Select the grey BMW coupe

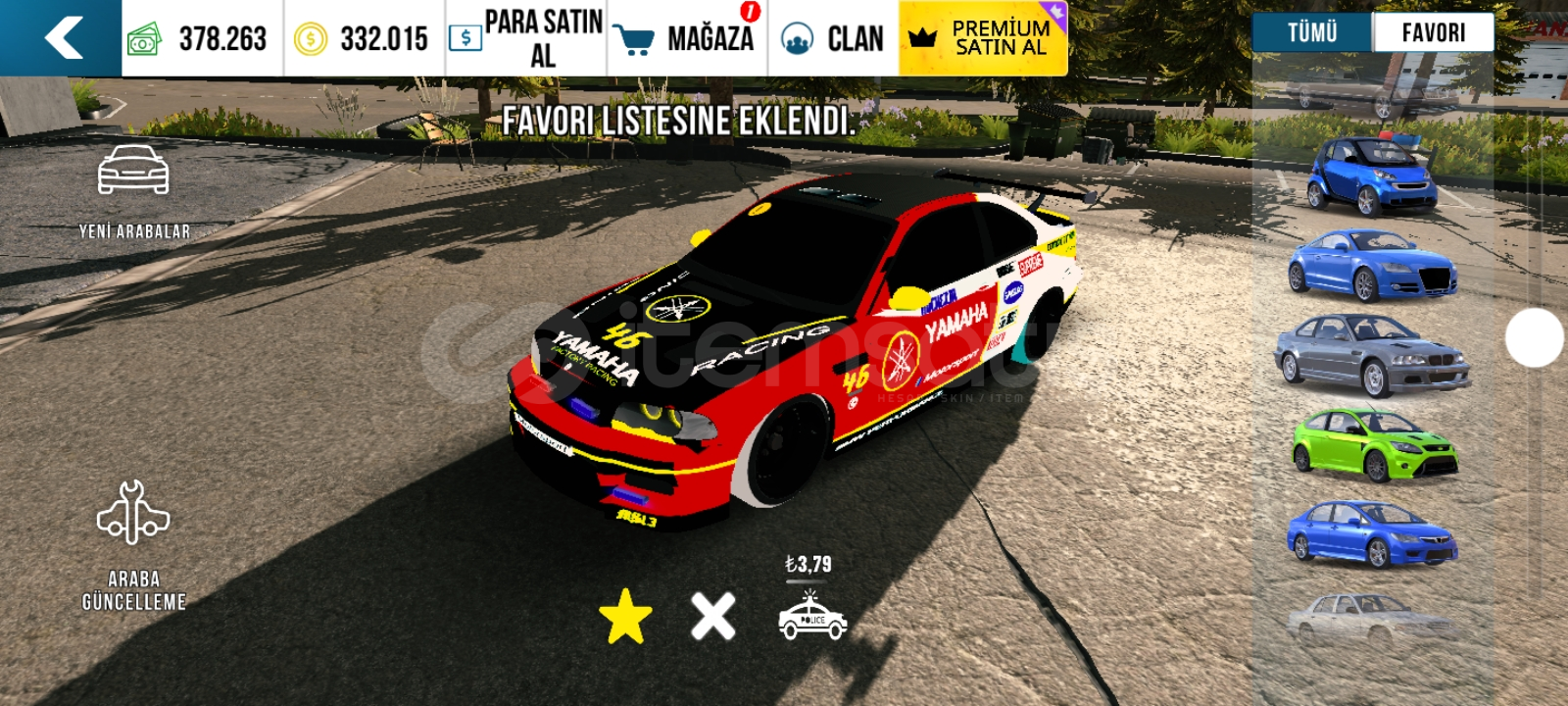1371,354
